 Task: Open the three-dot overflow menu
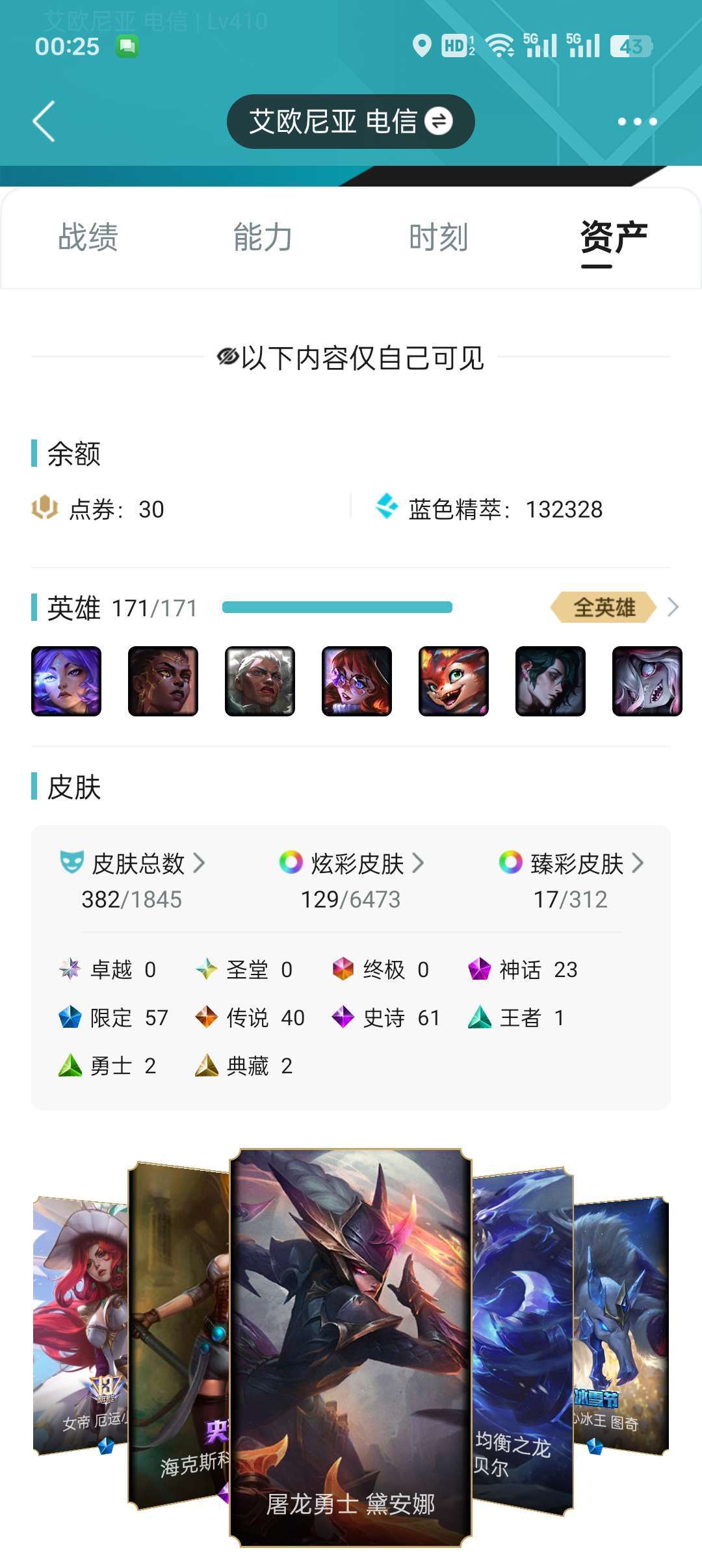tap(636, 122)
